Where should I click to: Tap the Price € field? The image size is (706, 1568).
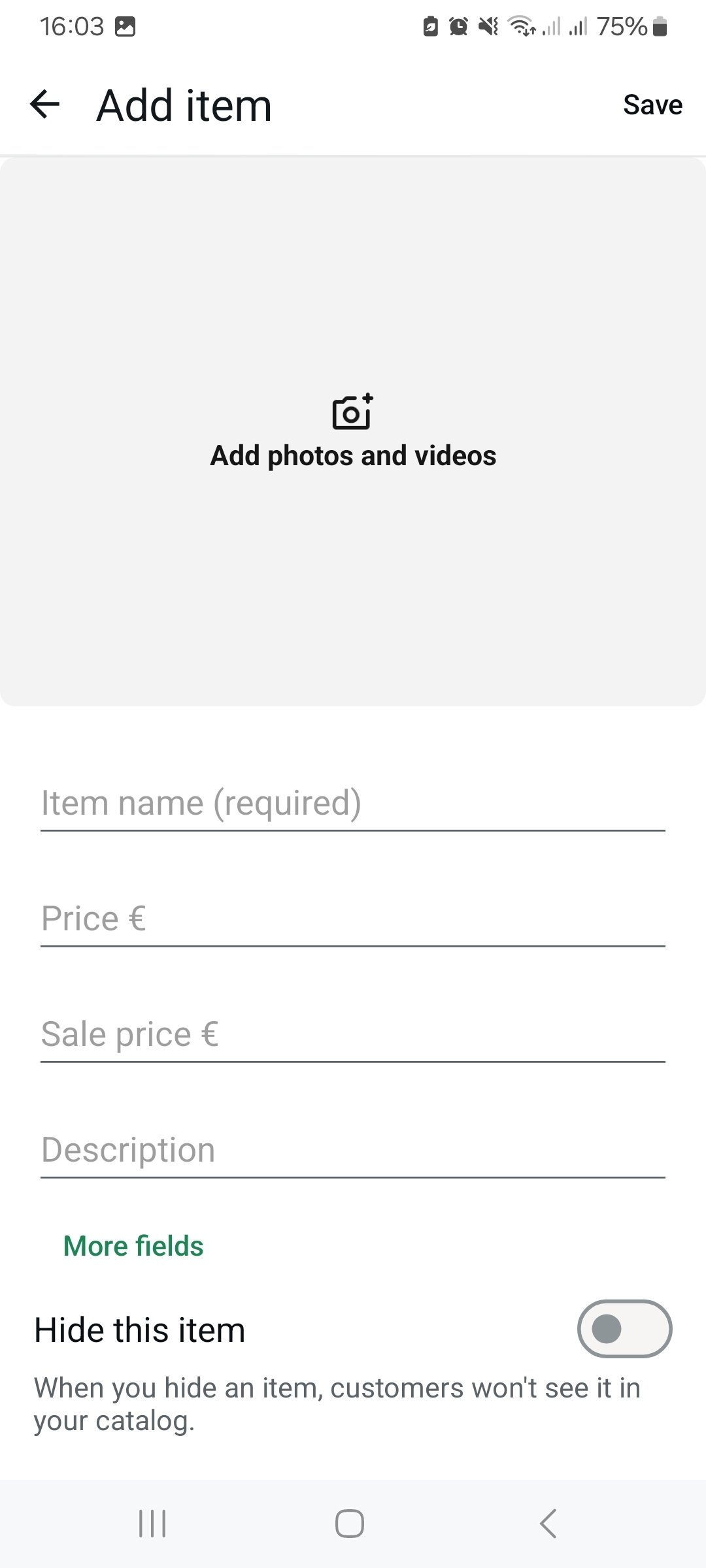click(x=352, y=919)
